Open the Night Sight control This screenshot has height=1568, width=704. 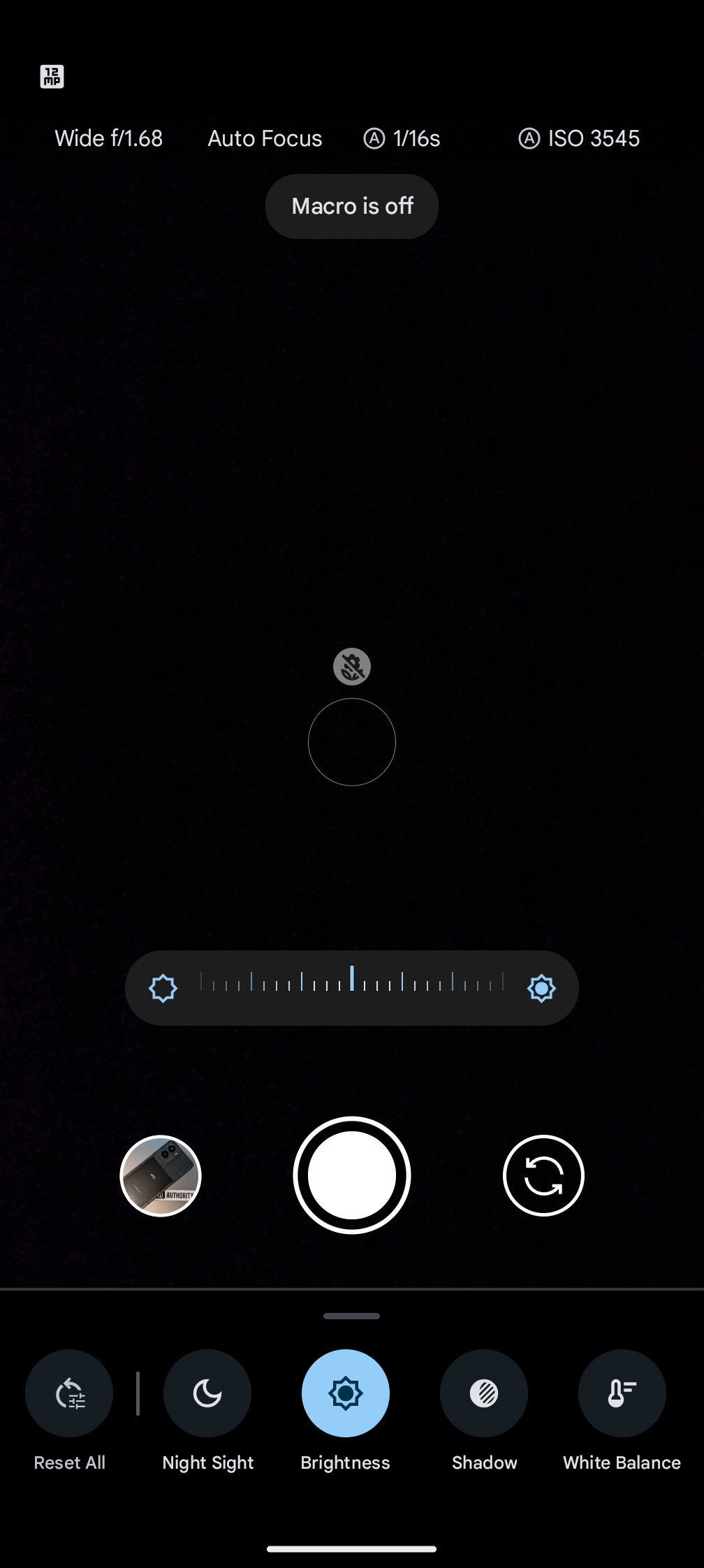[x=207, y=1393]
